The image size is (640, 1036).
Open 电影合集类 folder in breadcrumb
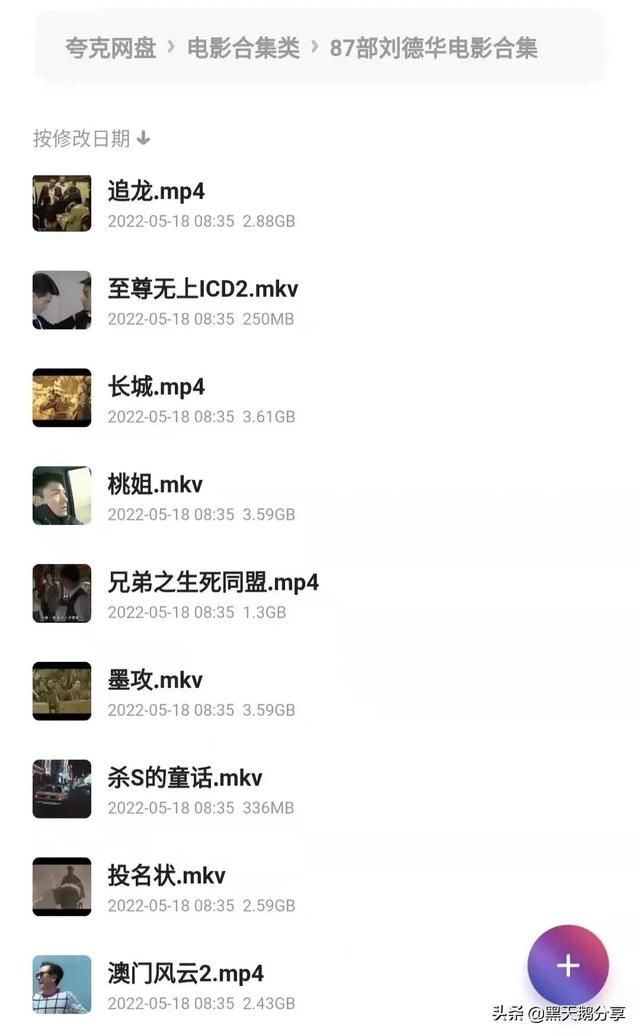point(243,48)
